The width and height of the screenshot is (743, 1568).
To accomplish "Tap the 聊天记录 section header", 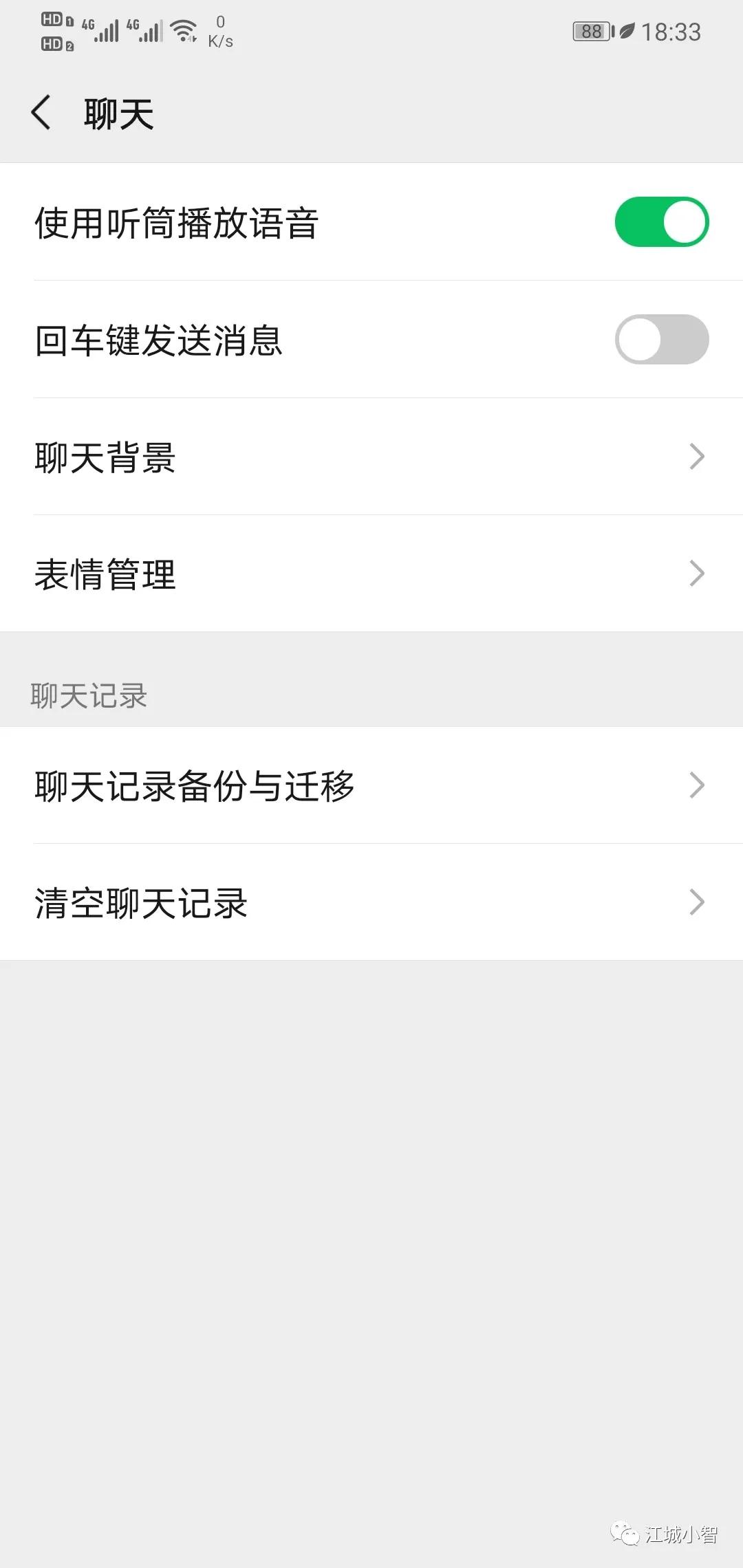I will coord(88,697).
